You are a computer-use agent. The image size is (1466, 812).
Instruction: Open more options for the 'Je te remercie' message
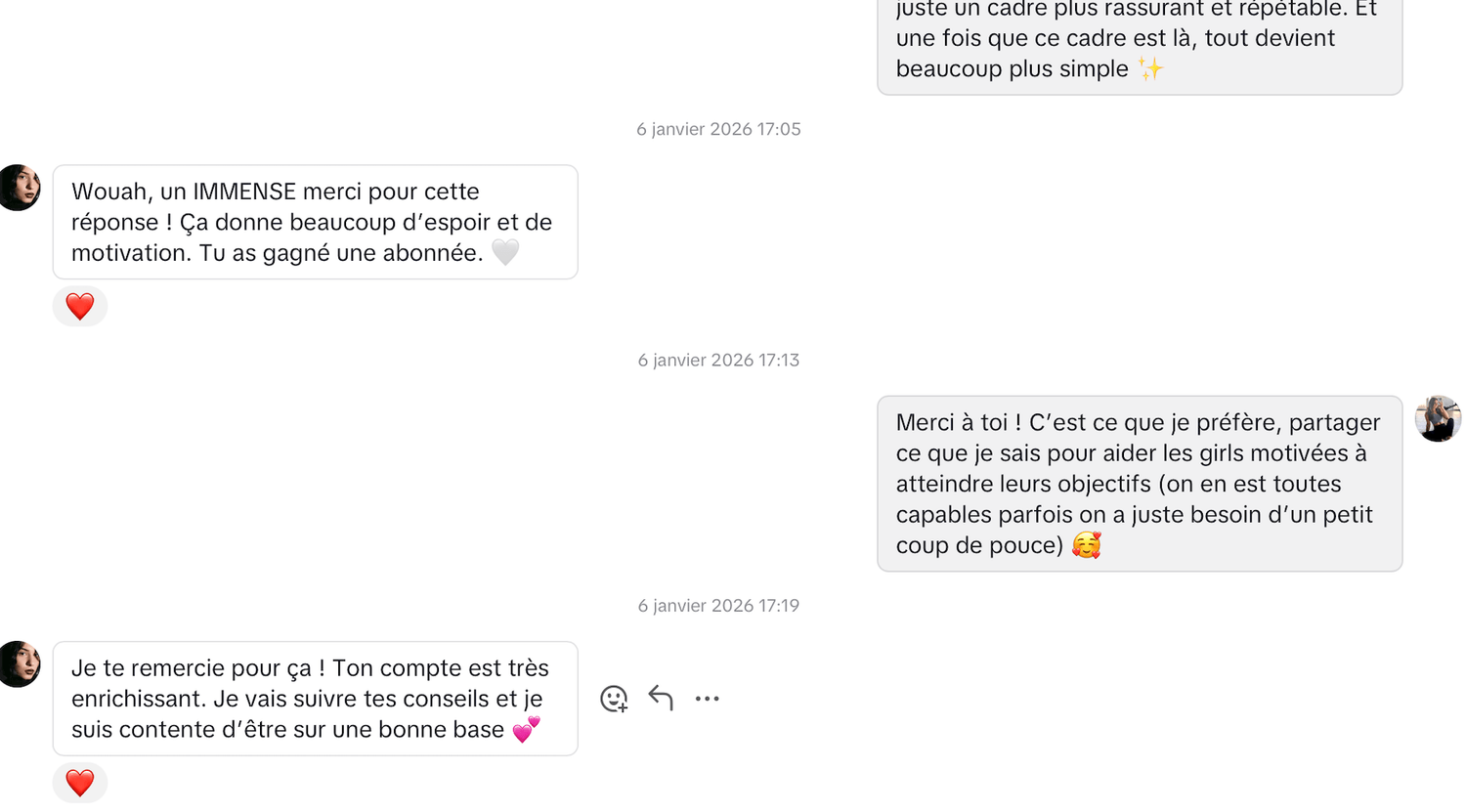pos(707,699)
